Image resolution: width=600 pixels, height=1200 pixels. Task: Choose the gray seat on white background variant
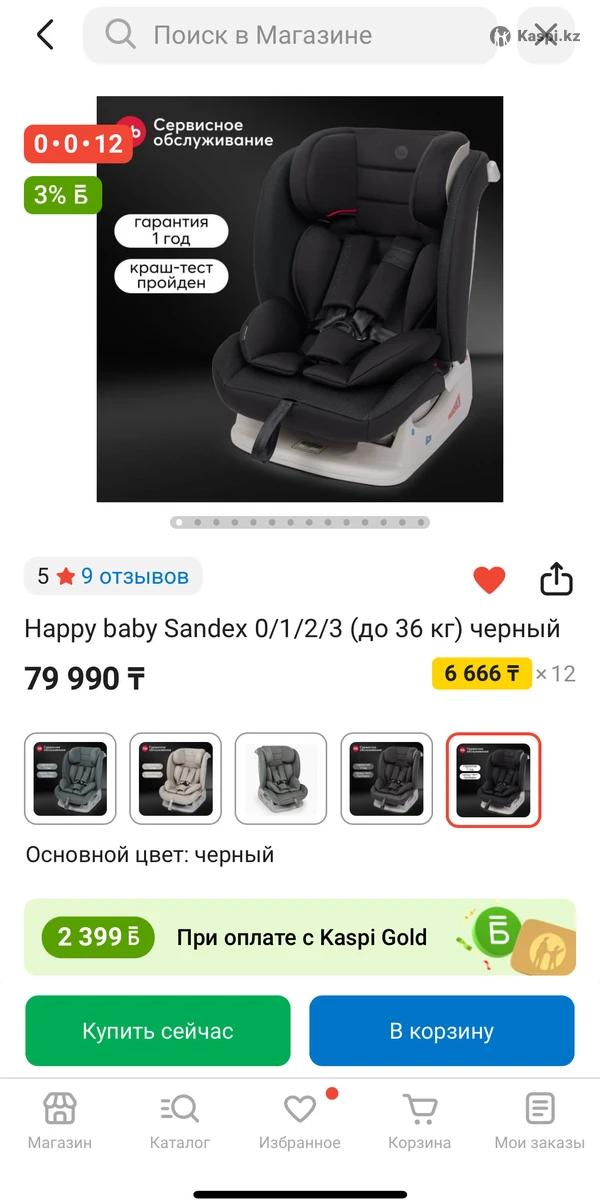(x=282, y=779)
